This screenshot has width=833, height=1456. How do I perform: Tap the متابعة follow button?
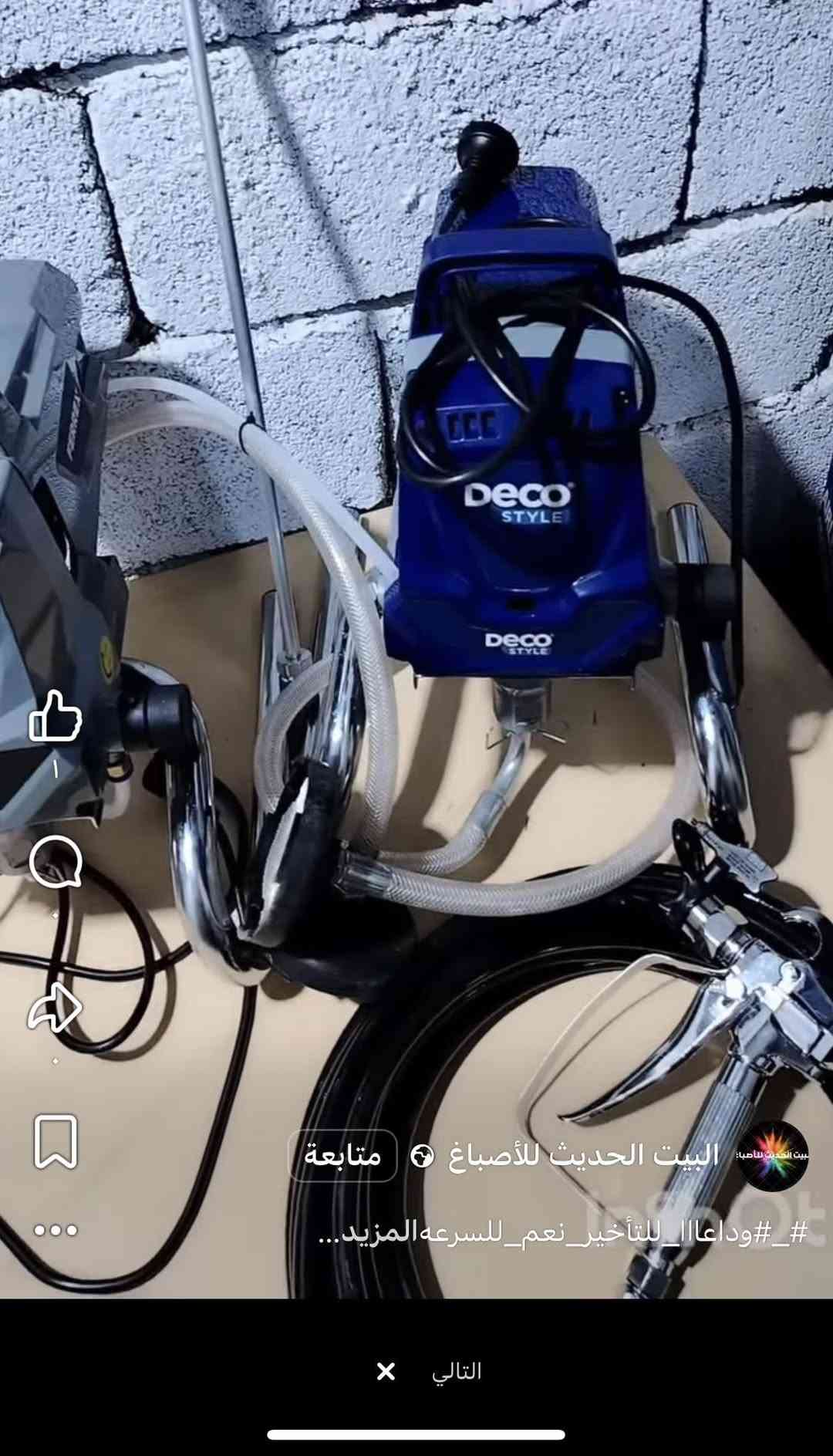342,1155
